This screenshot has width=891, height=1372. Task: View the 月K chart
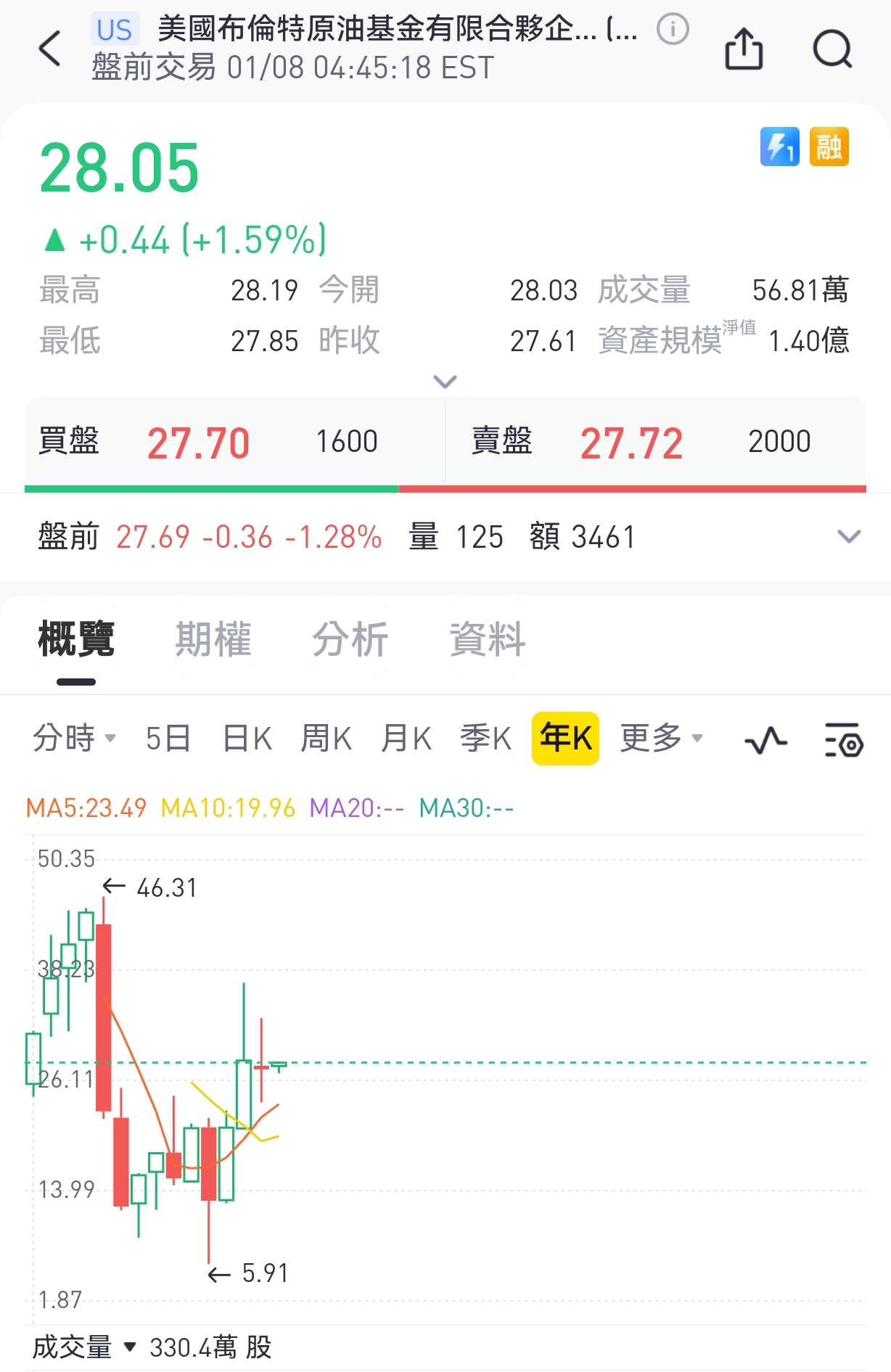[406, 739]
